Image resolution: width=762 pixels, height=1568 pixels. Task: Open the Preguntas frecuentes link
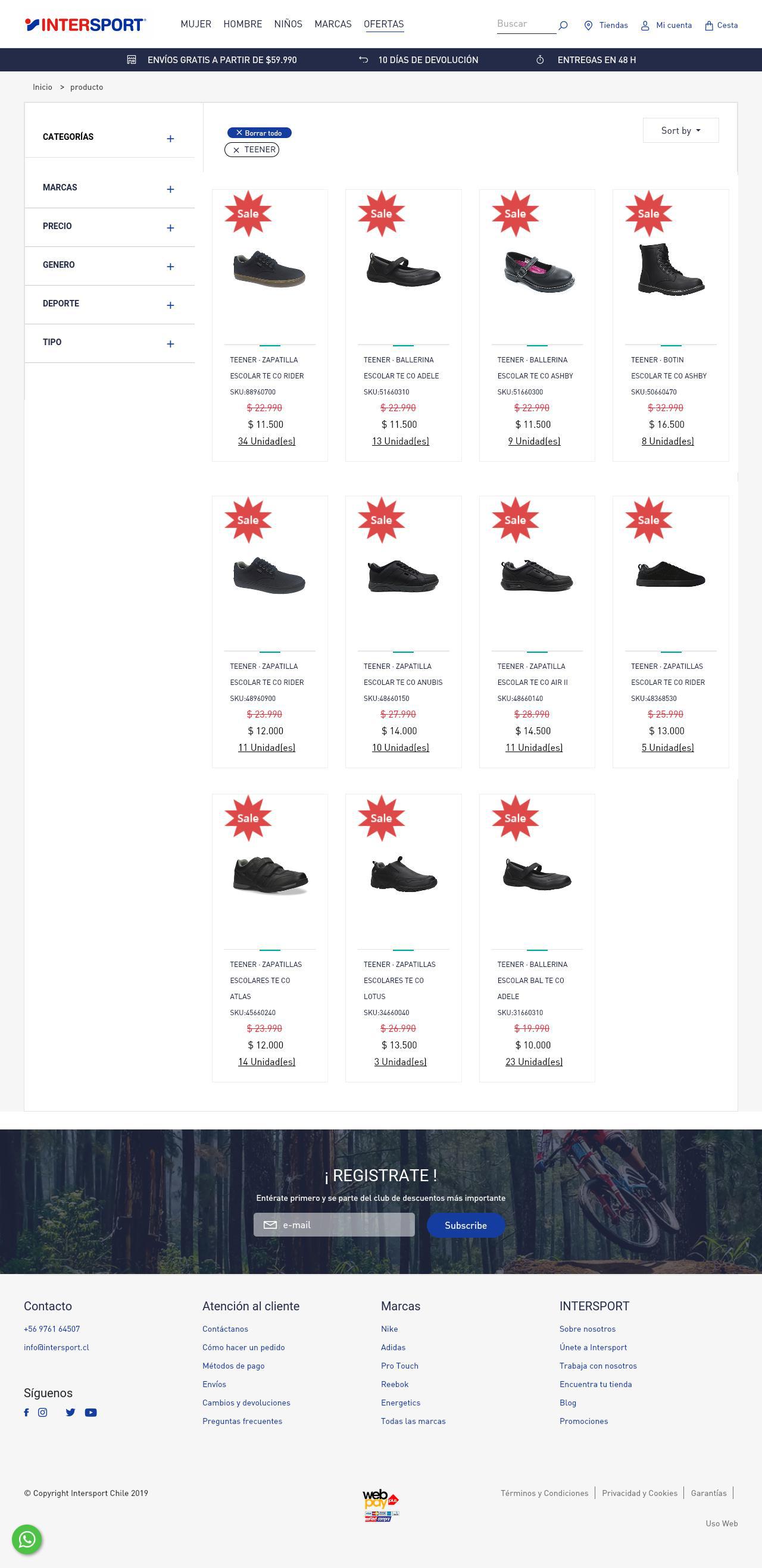242,1420
